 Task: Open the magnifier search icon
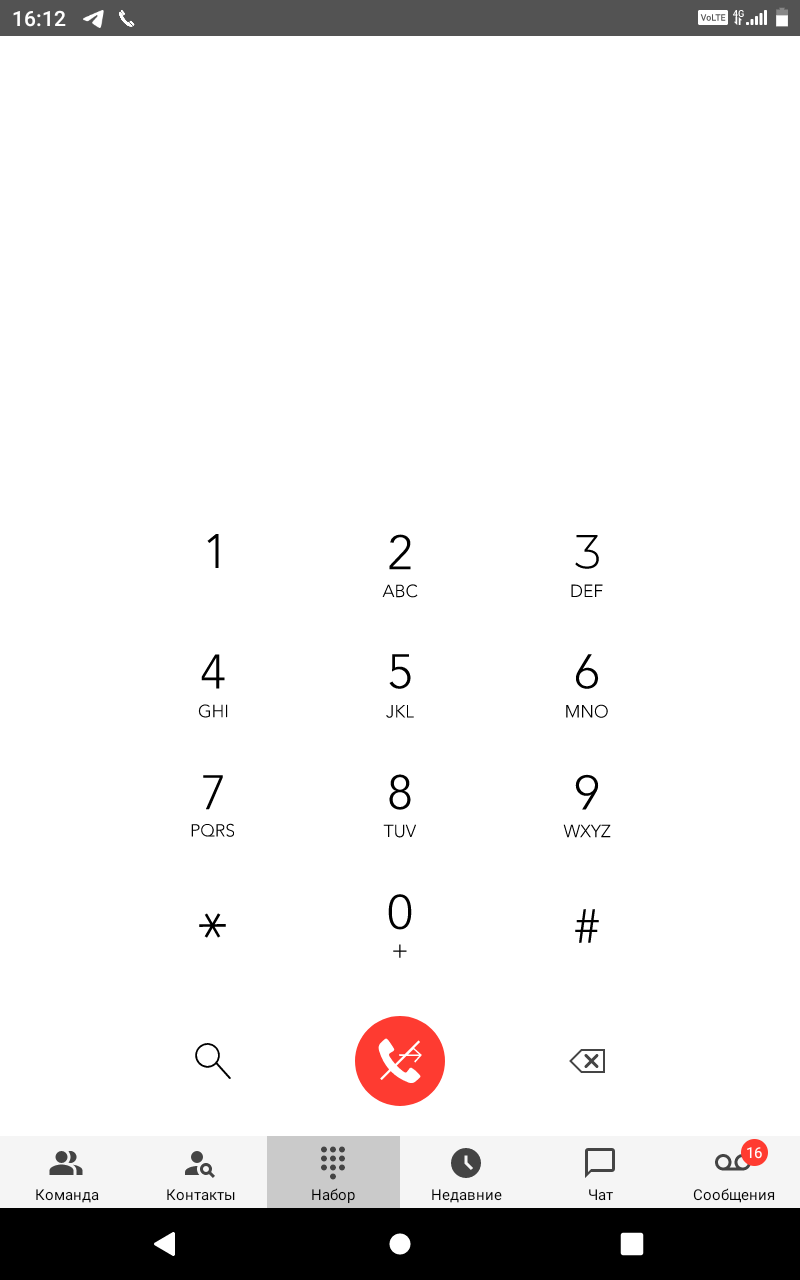[x=213, y=1061]
